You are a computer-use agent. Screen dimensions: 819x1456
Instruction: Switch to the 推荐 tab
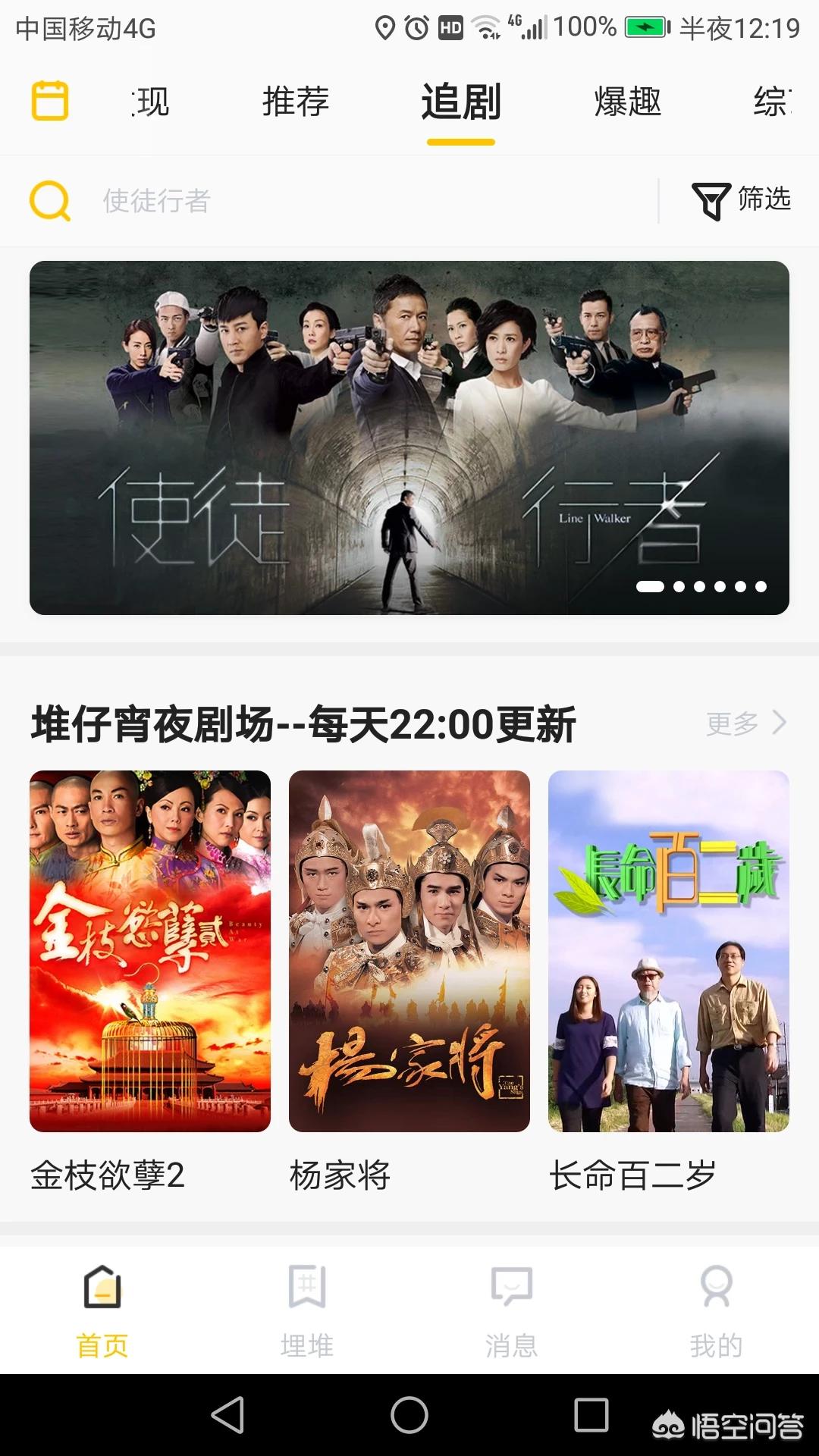tap(296, 102)
